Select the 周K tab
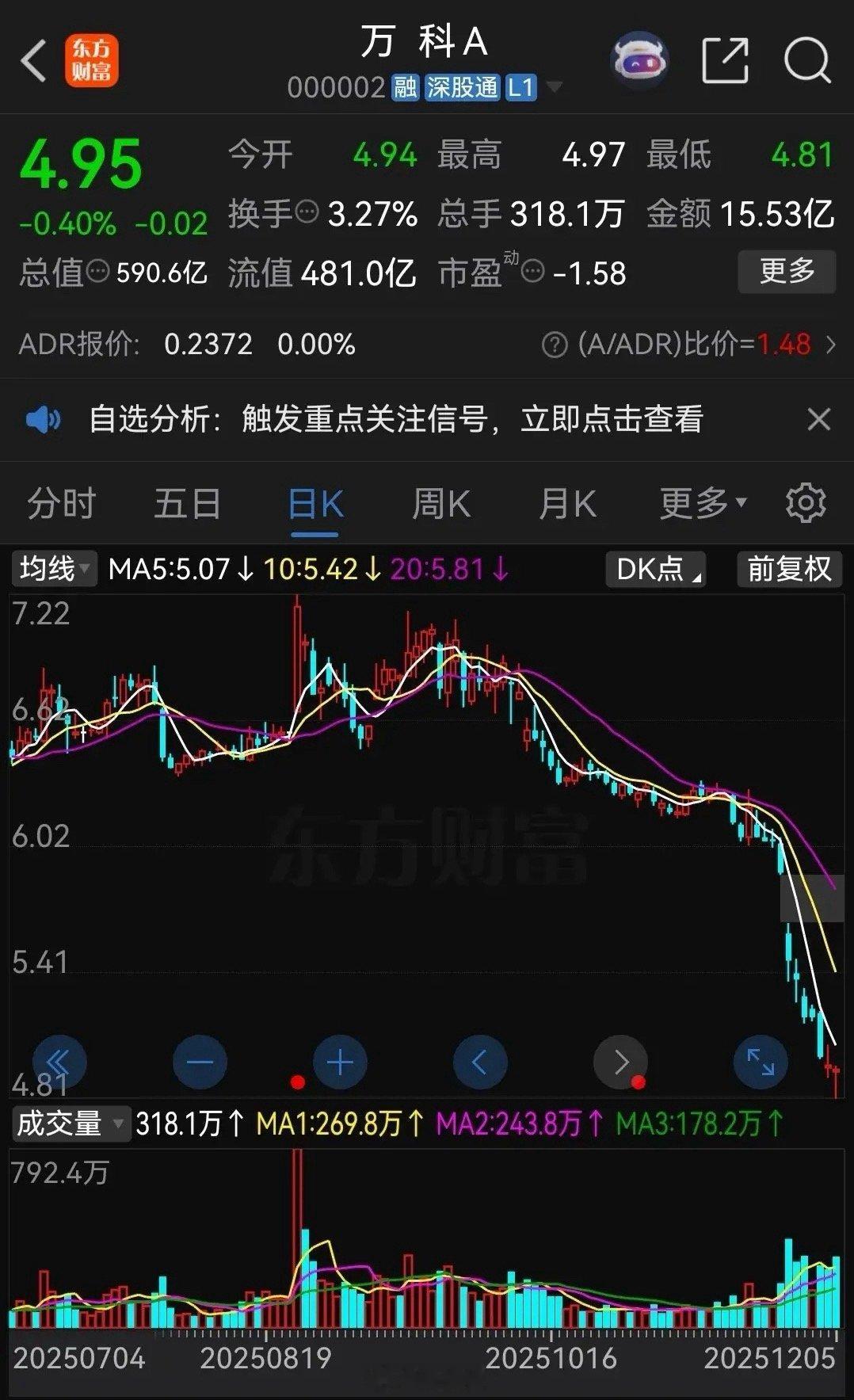 (x=441, y=504)
